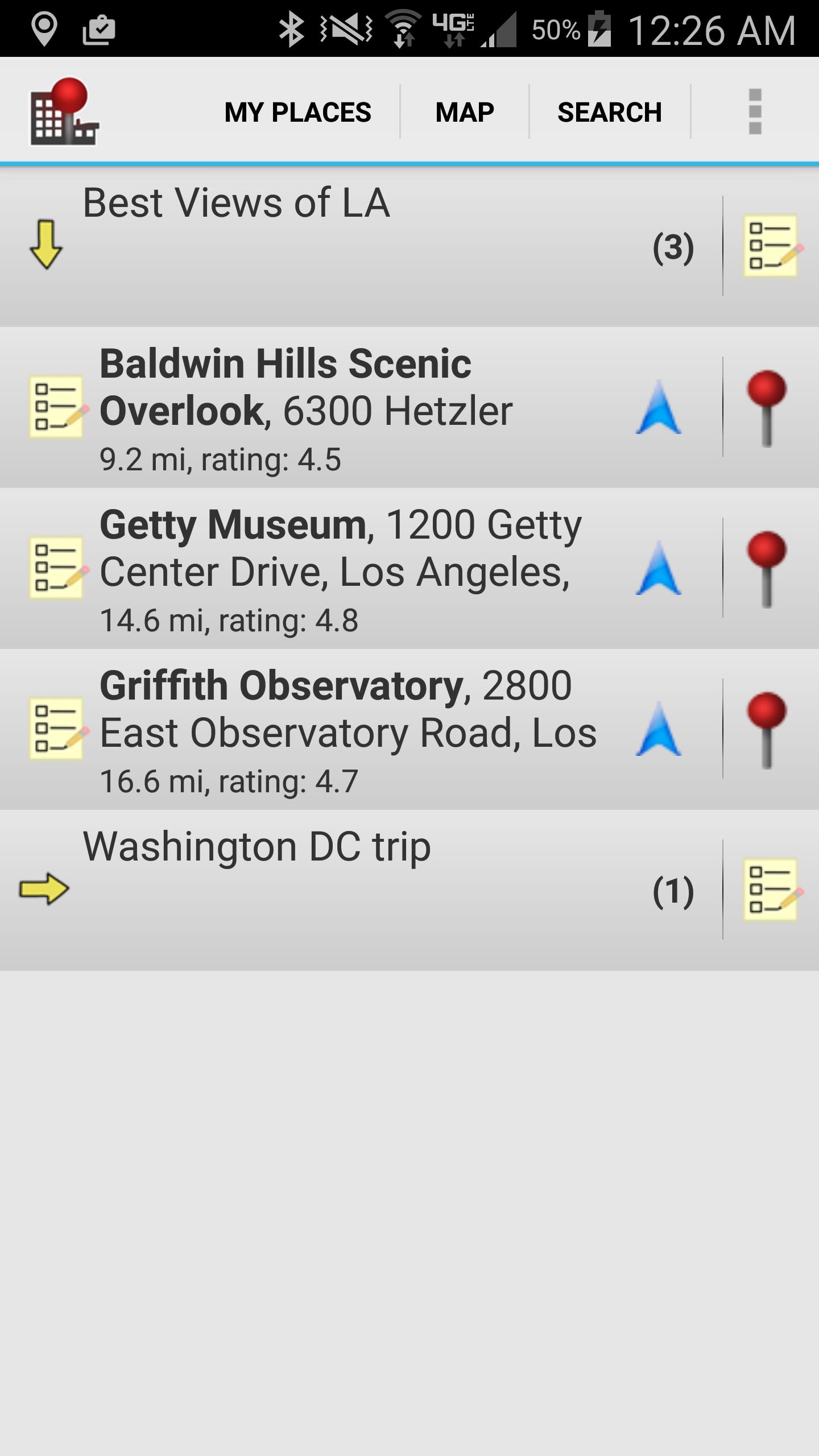This screenshot has width=819, height=1456.
Task: Open Griffith Observatory place details
Action: pyautogui.click(x=341, y=730)
